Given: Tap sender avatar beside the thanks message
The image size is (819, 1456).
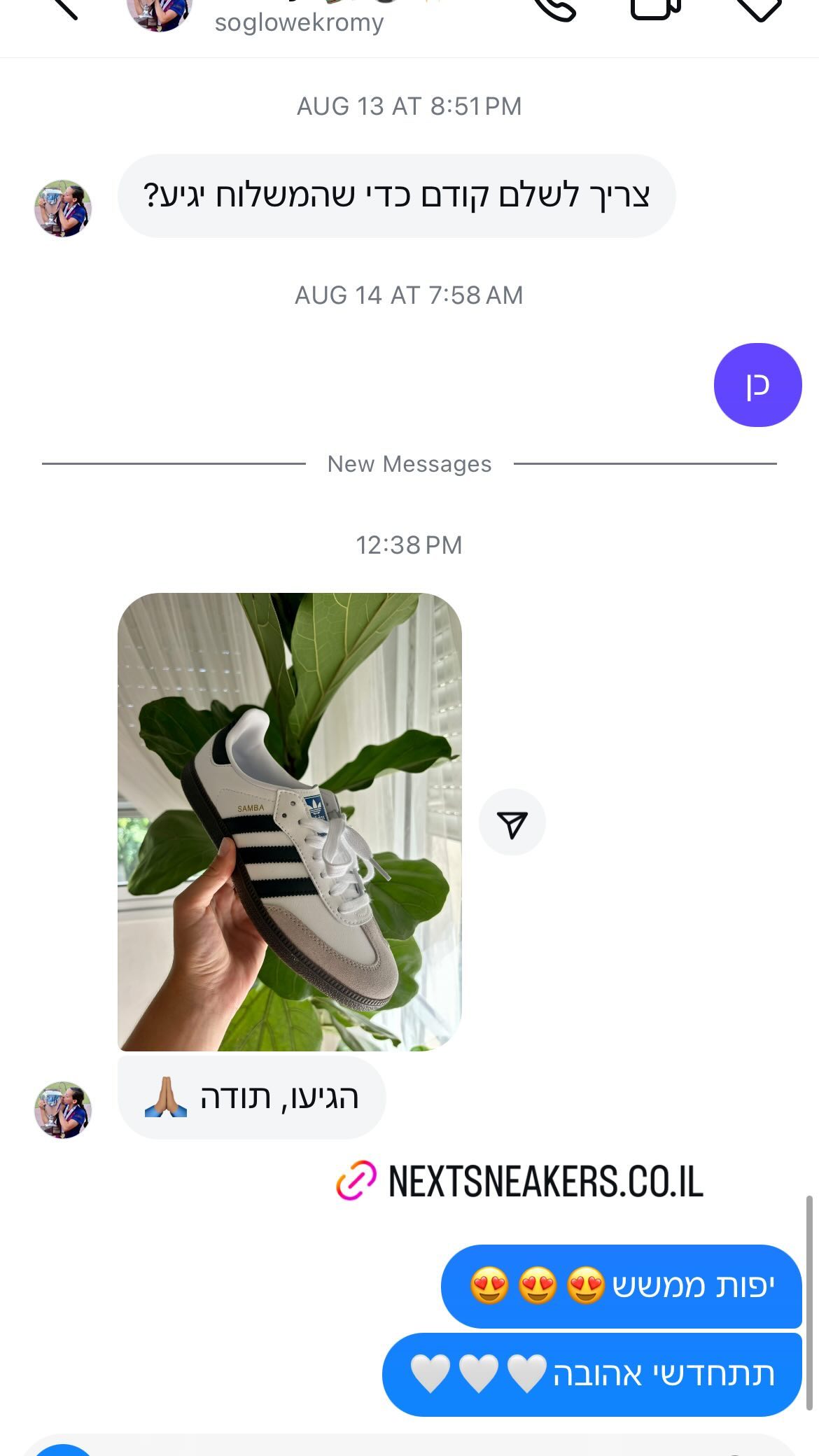Looking at the screenshot, I should tap(63, 1109).
